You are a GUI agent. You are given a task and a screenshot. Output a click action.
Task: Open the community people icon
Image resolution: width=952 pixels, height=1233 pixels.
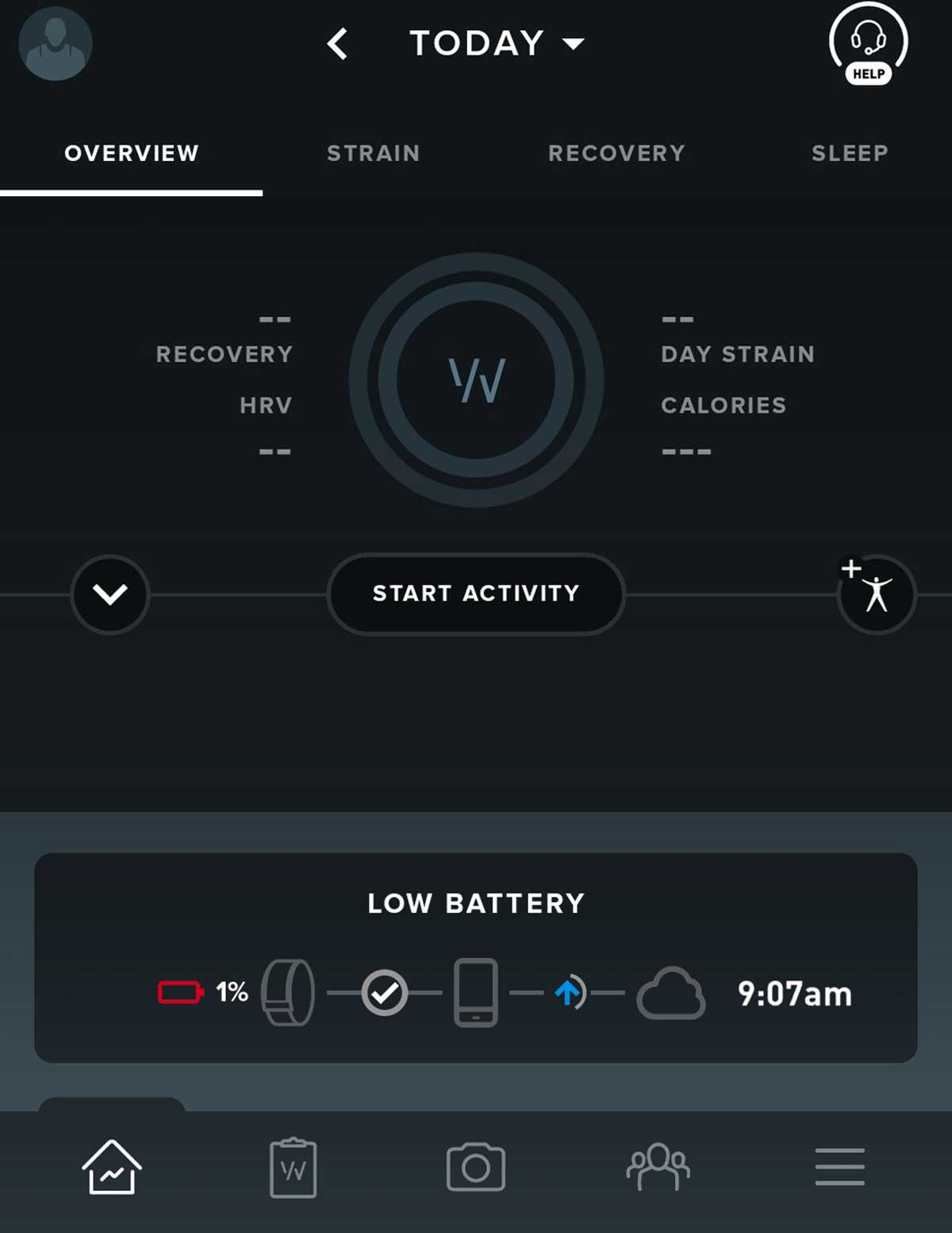coord(658,1165)
